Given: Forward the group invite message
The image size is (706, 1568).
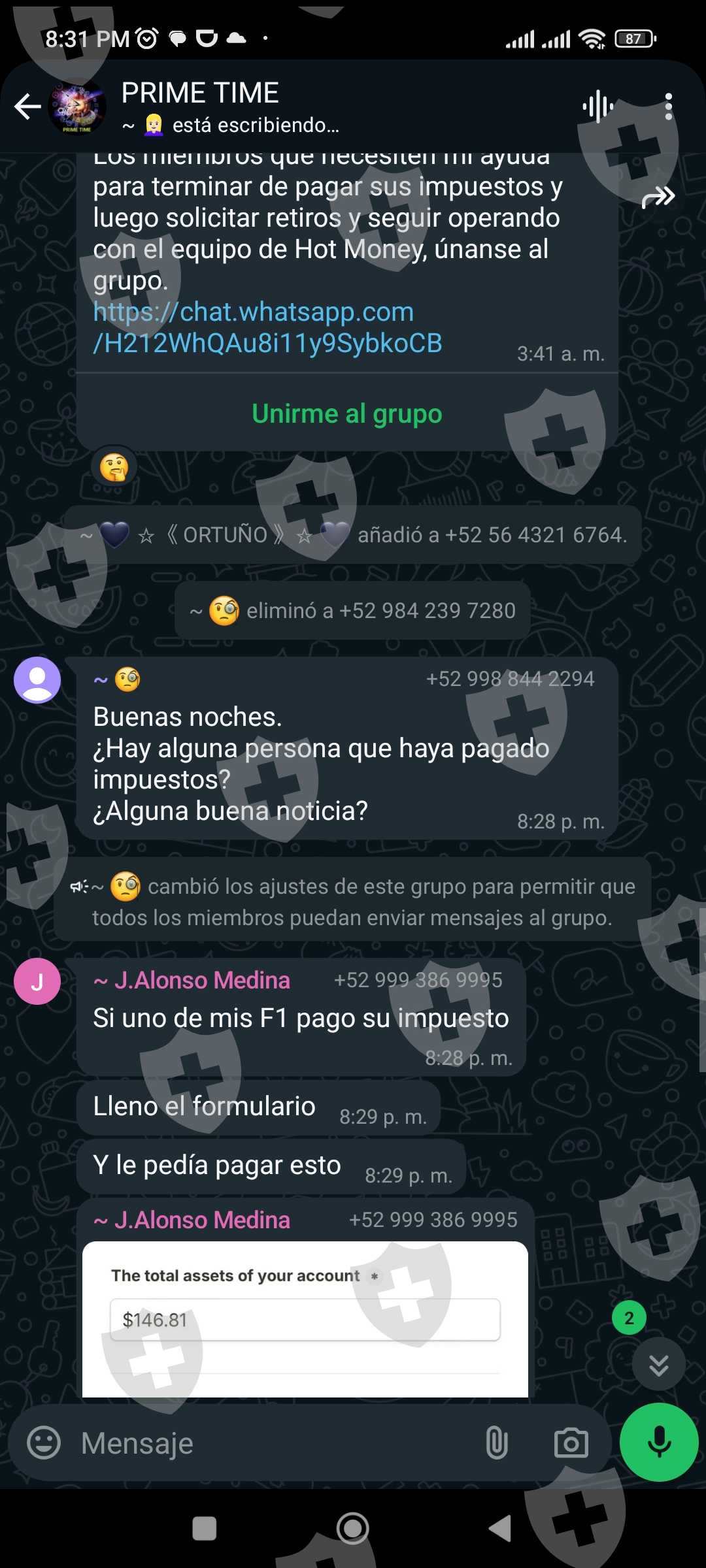Looking at the screenshot, I should (658, 197).
